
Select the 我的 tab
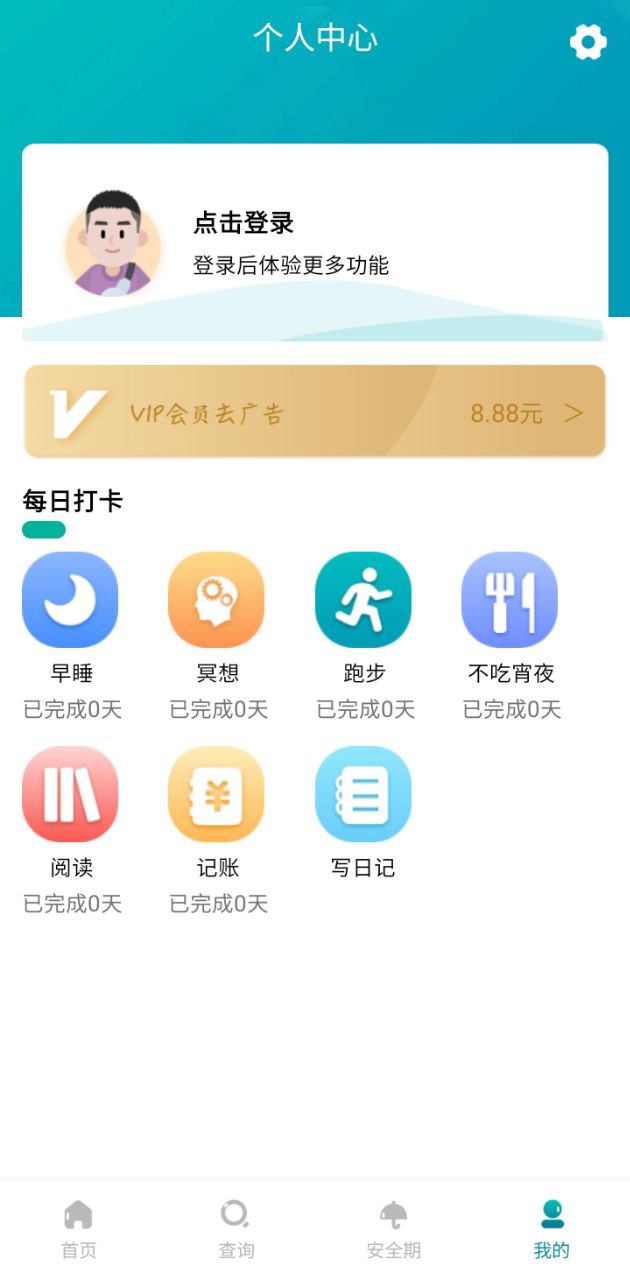coord(551,1230)
